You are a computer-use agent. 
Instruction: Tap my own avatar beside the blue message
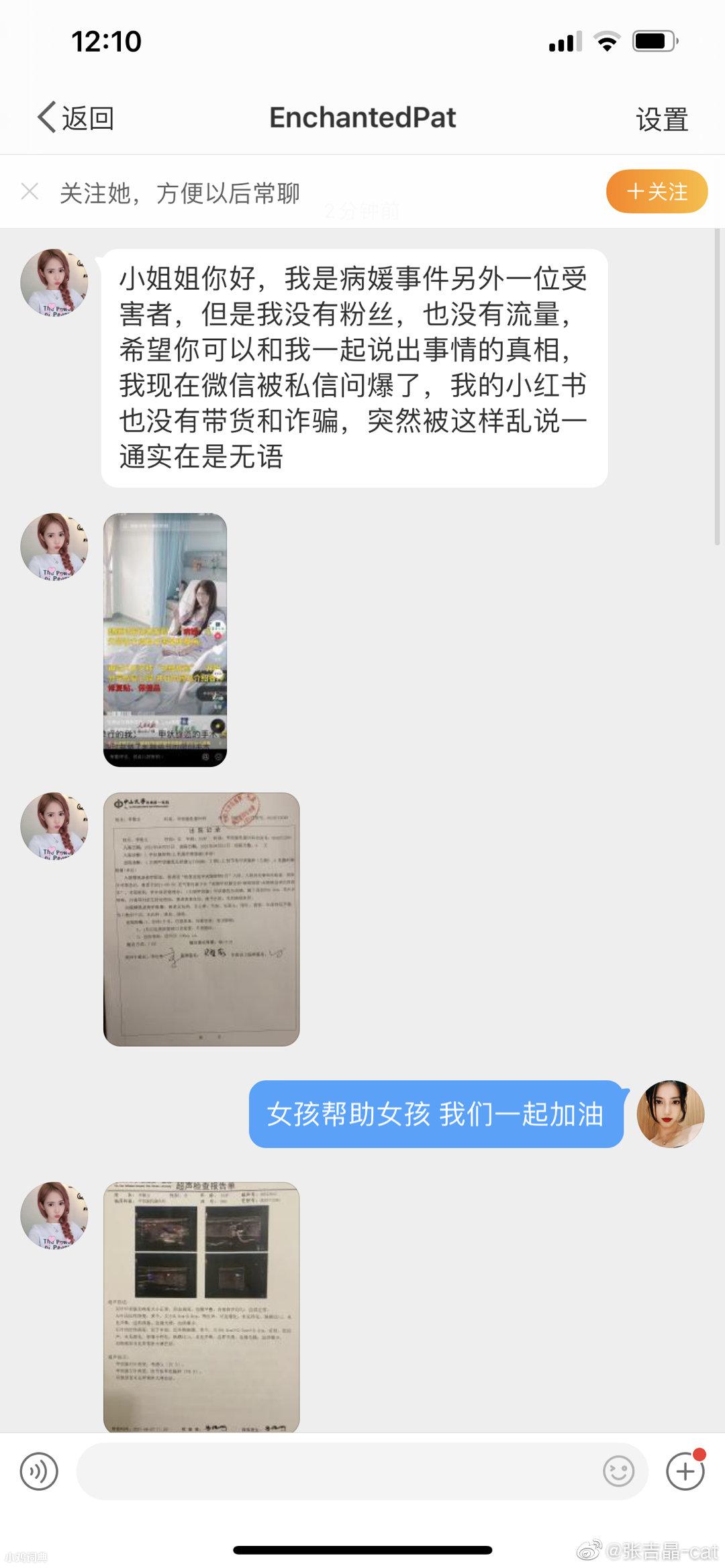[x=670, y=1114]
